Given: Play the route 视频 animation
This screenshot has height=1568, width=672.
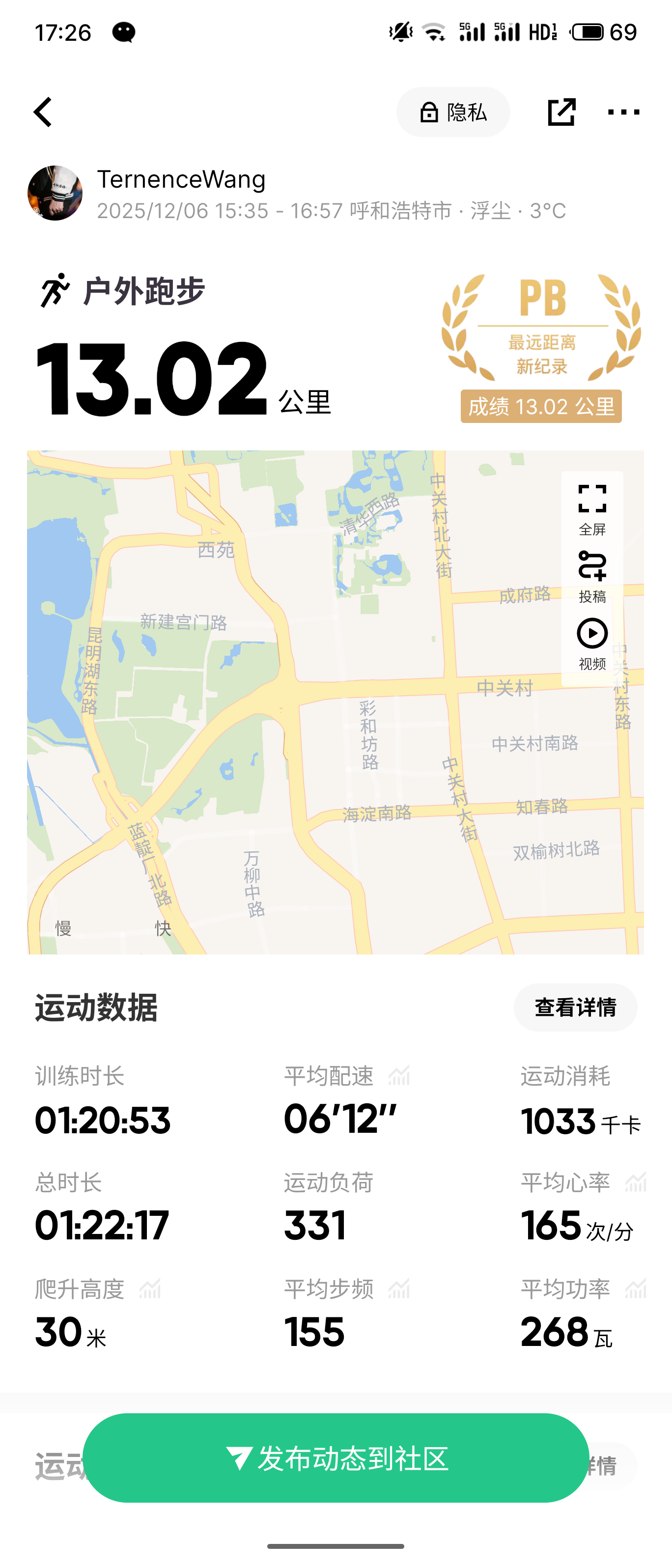Looking at the screenshot, I should coord(592,644).
